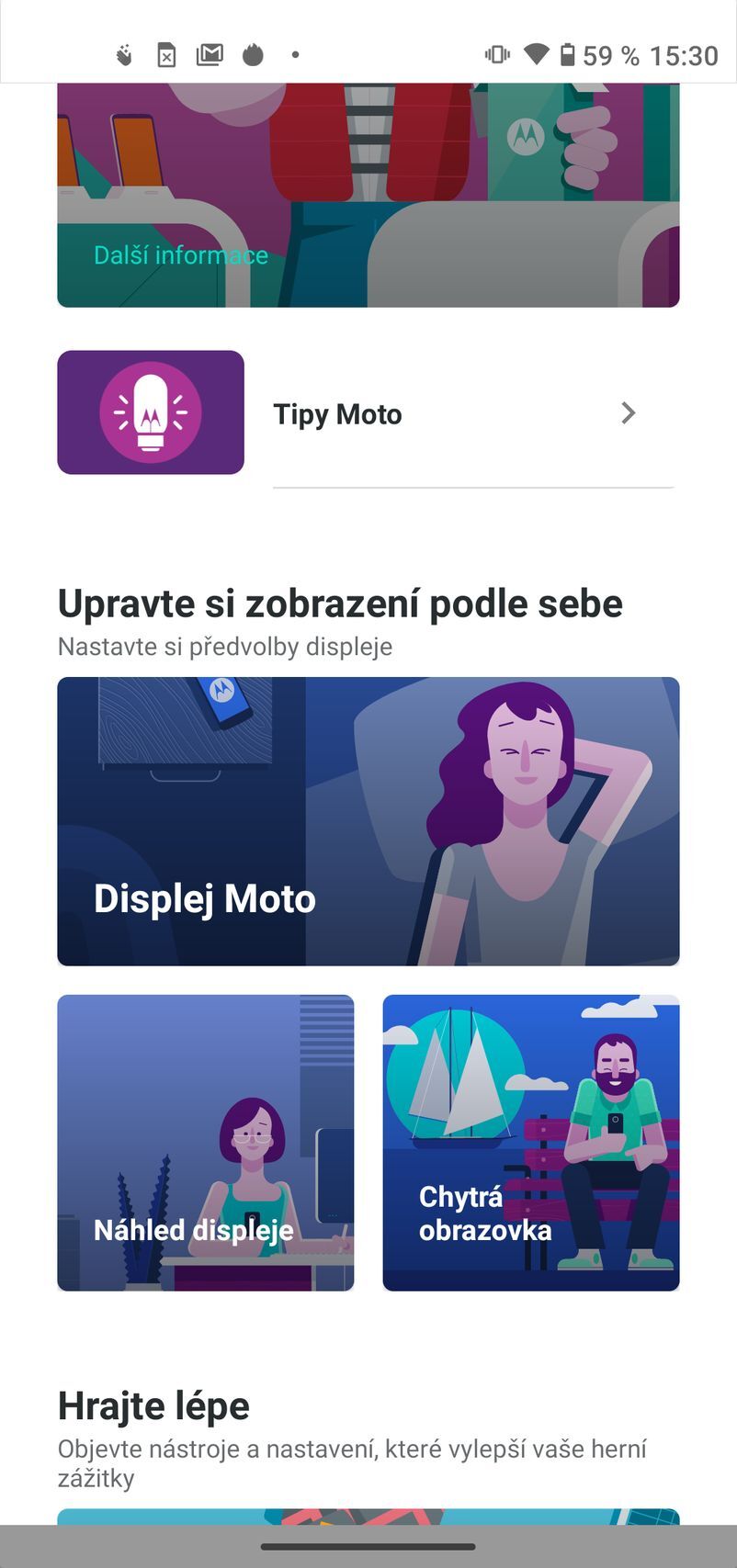Tap the battery icon showing 59 %
This screenshot has width=737, height=1568.
coord(570,55)
